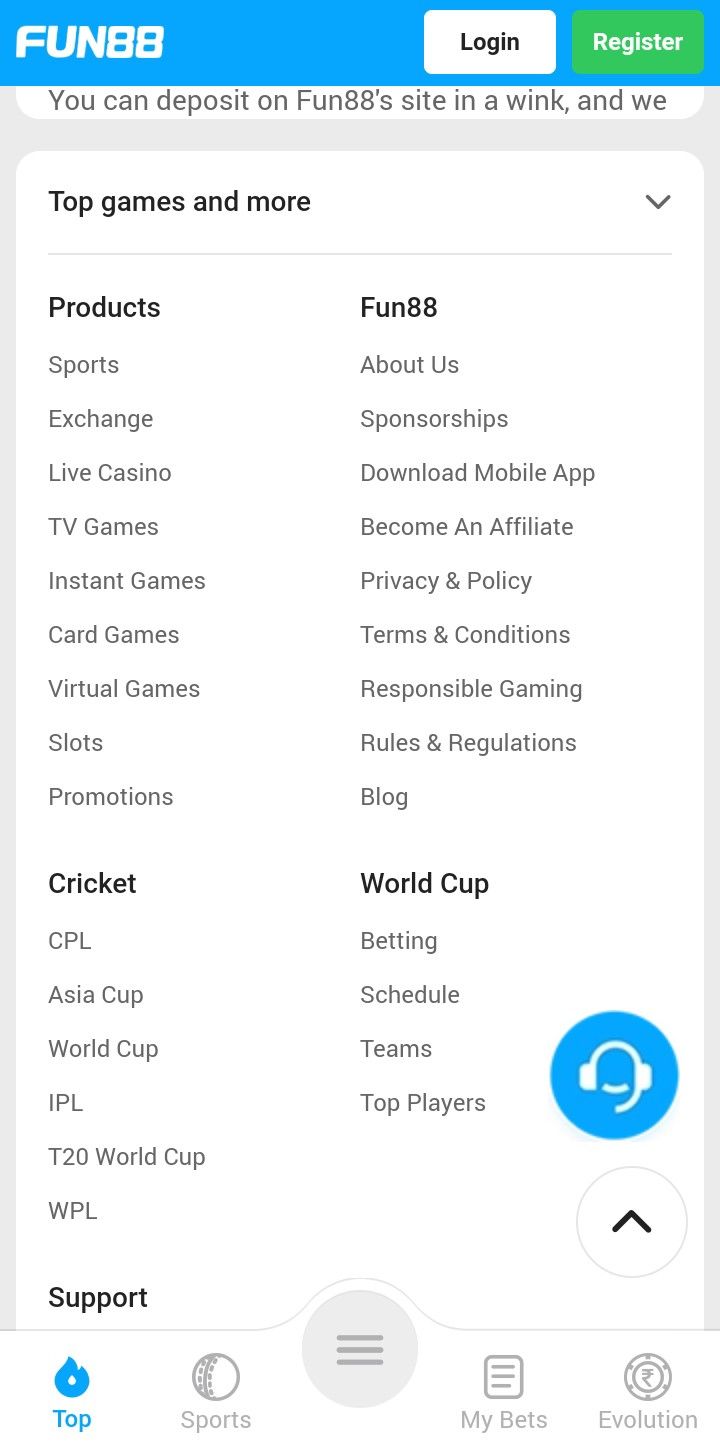Open the center hamburger menu button

click(360, 1349)
